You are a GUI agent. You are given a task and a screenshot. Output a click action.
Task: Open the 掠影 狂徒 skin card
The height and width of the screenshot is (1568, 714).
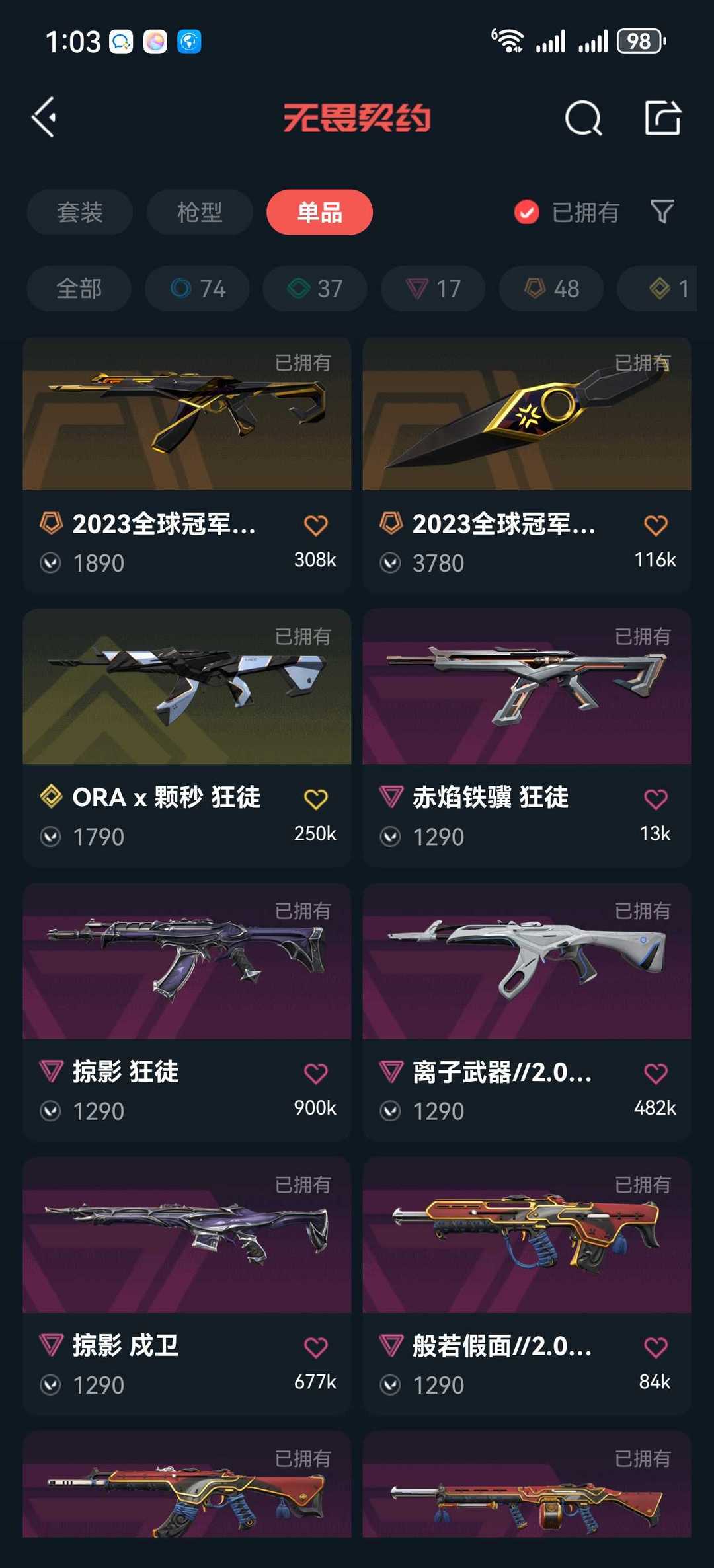[187, 1011]
